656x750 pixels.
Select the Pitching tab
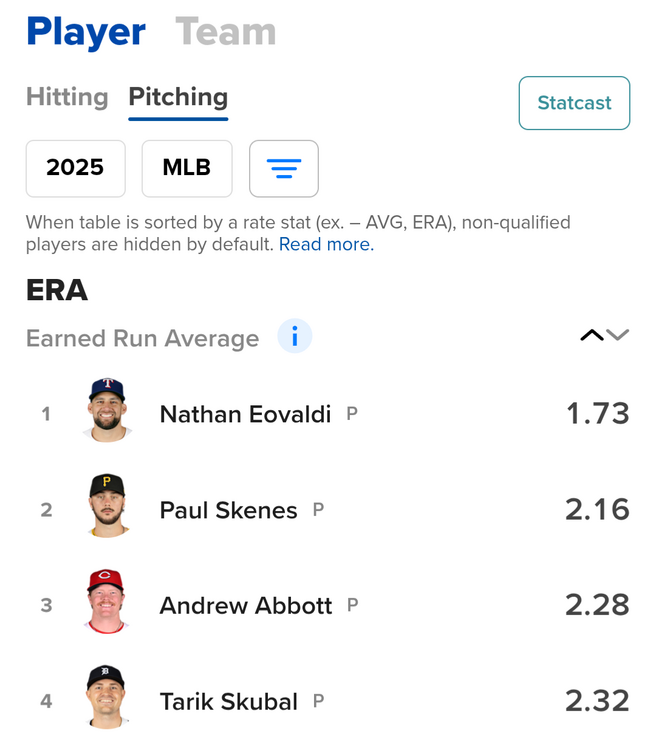[x=178, y=97]
